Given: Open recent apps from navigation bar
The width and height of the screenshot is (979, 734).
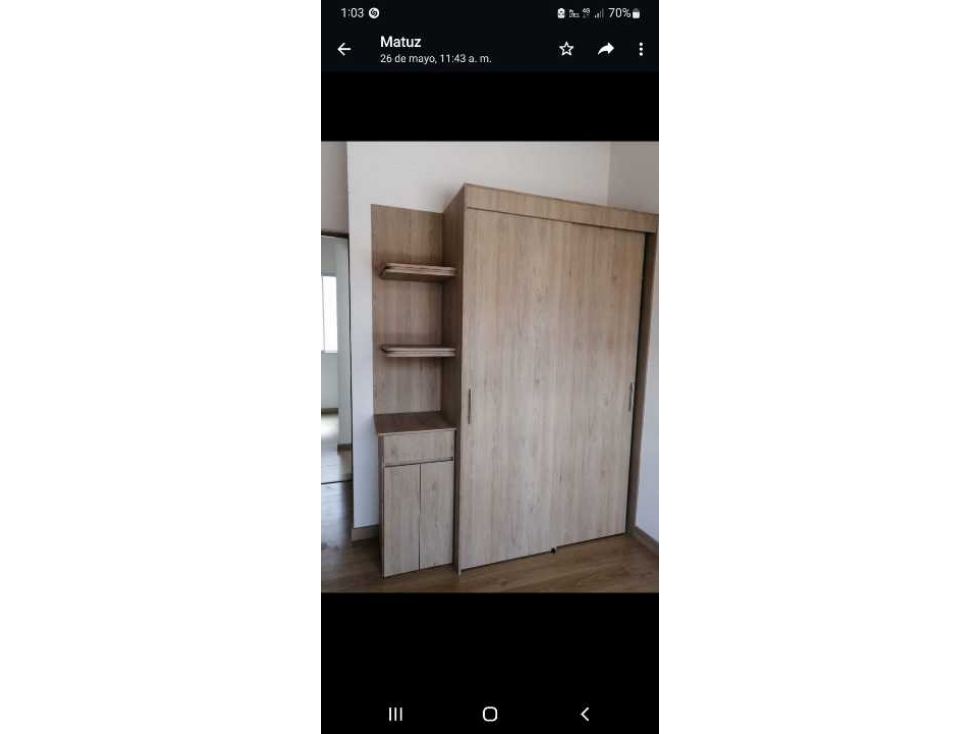Looking at the screenshot, I should (x=395, y=714).
